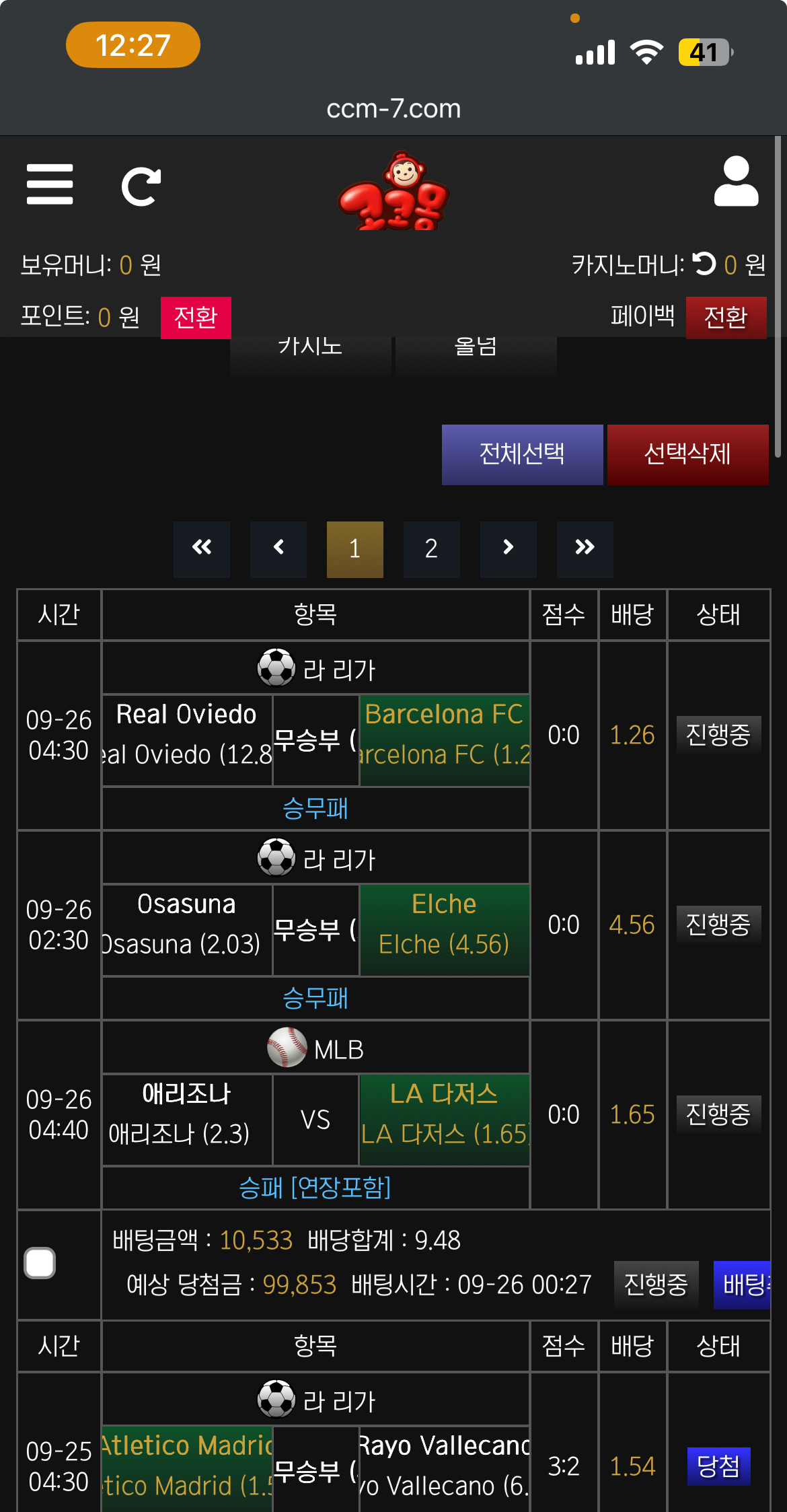
Task: Open the hamburger menu
Action: [50, 184]
